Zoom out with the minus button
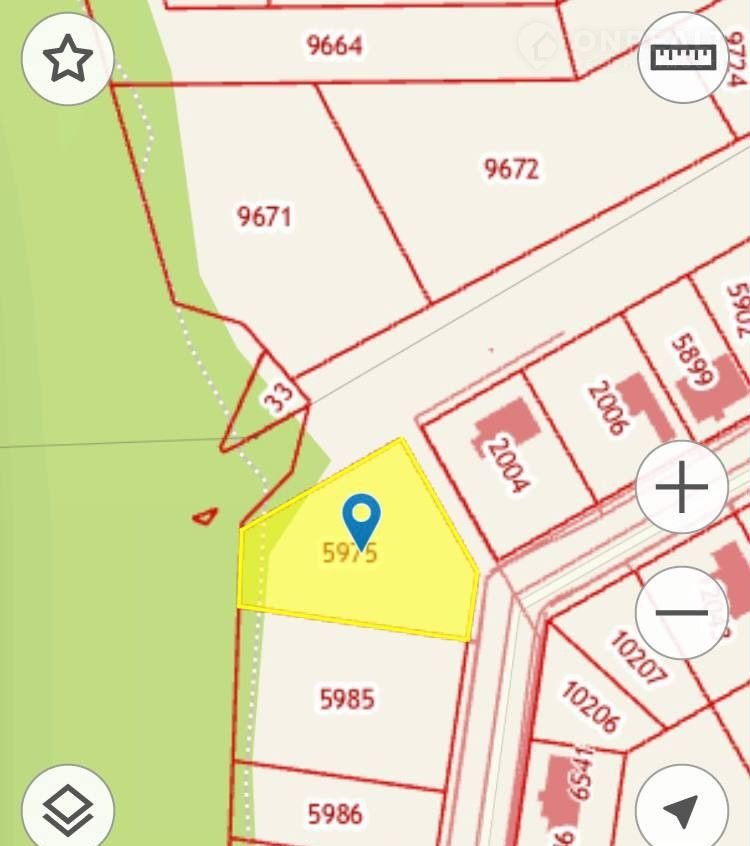This screenshot has height=846, width=750. (x=682, y=613)
